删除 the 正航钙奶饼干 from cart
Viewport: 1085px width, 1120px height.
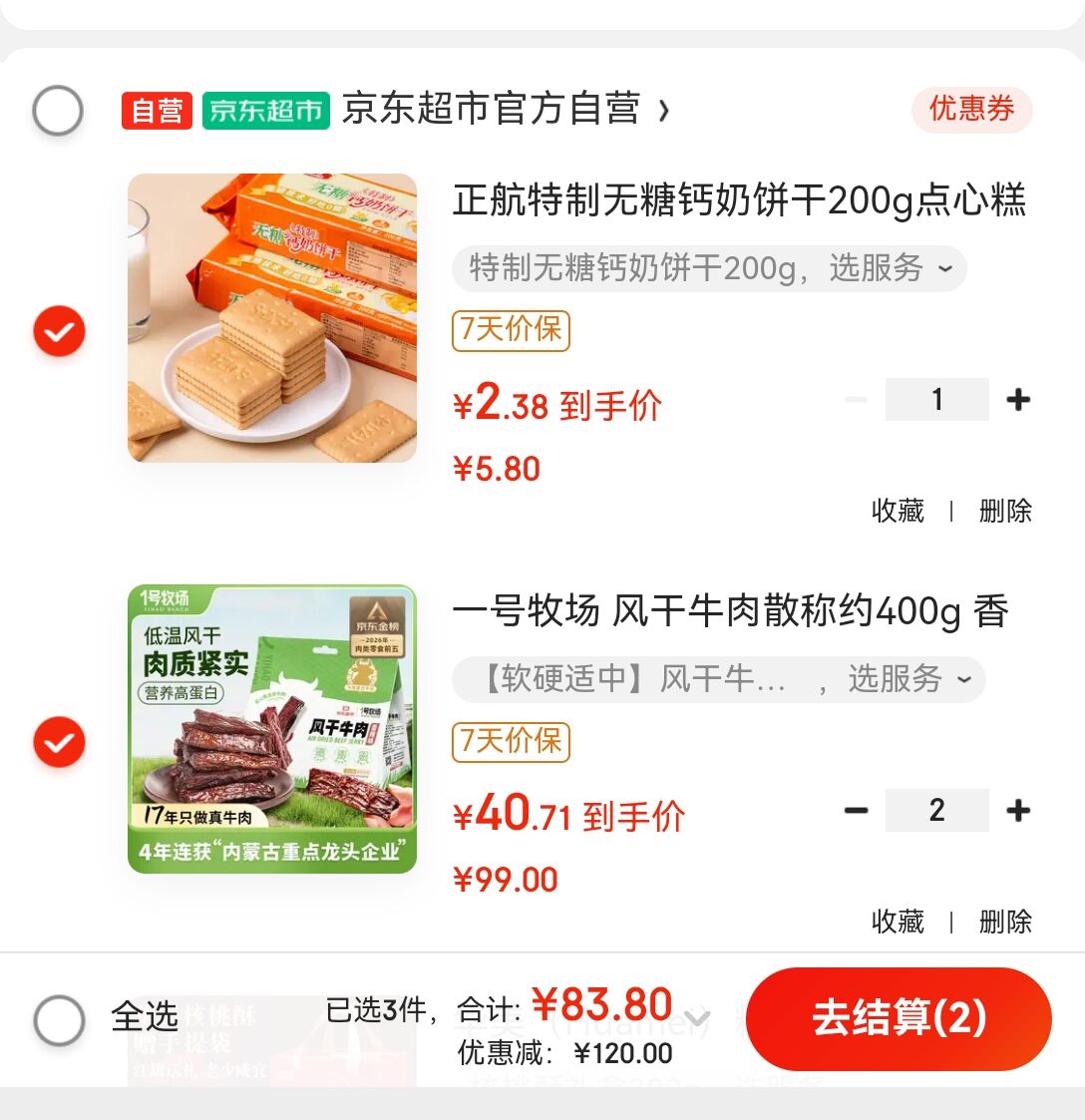pos(1005,512)
